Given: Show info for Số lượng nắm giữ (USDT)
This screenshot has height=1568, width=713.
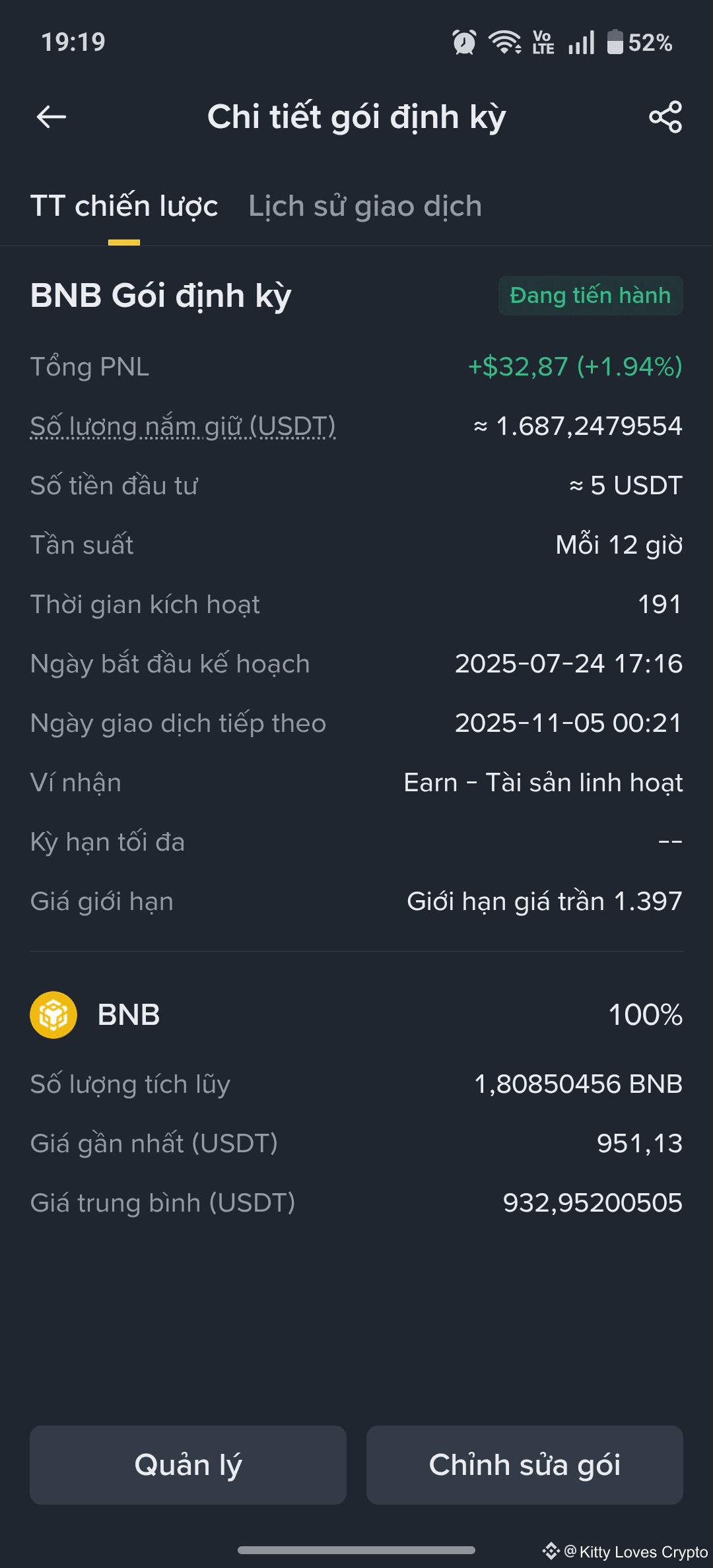Looking at the screenshot, I should tap(183, 426).
